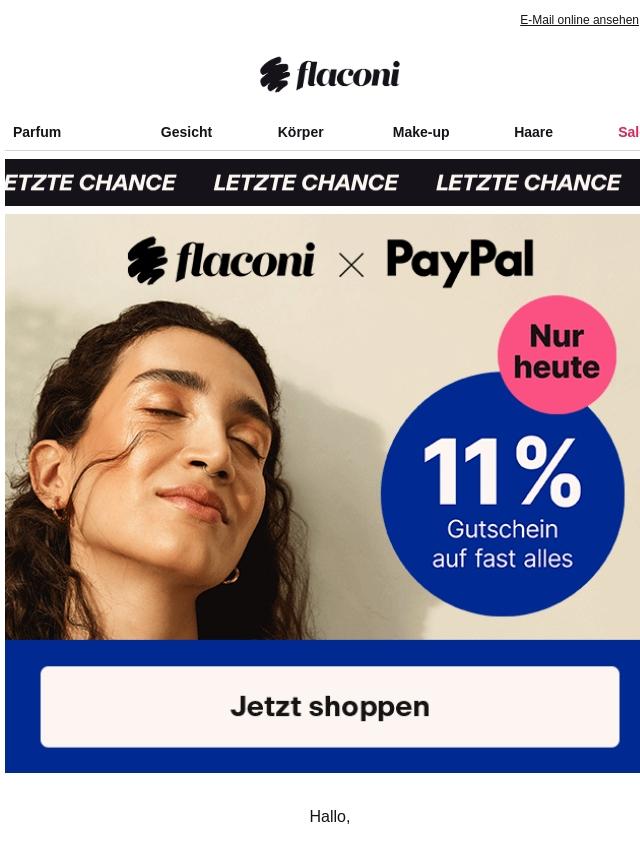Go to the Gesicht category
Image resolution: width=640 pixels, height=854 pixels.
click(186, 132)
